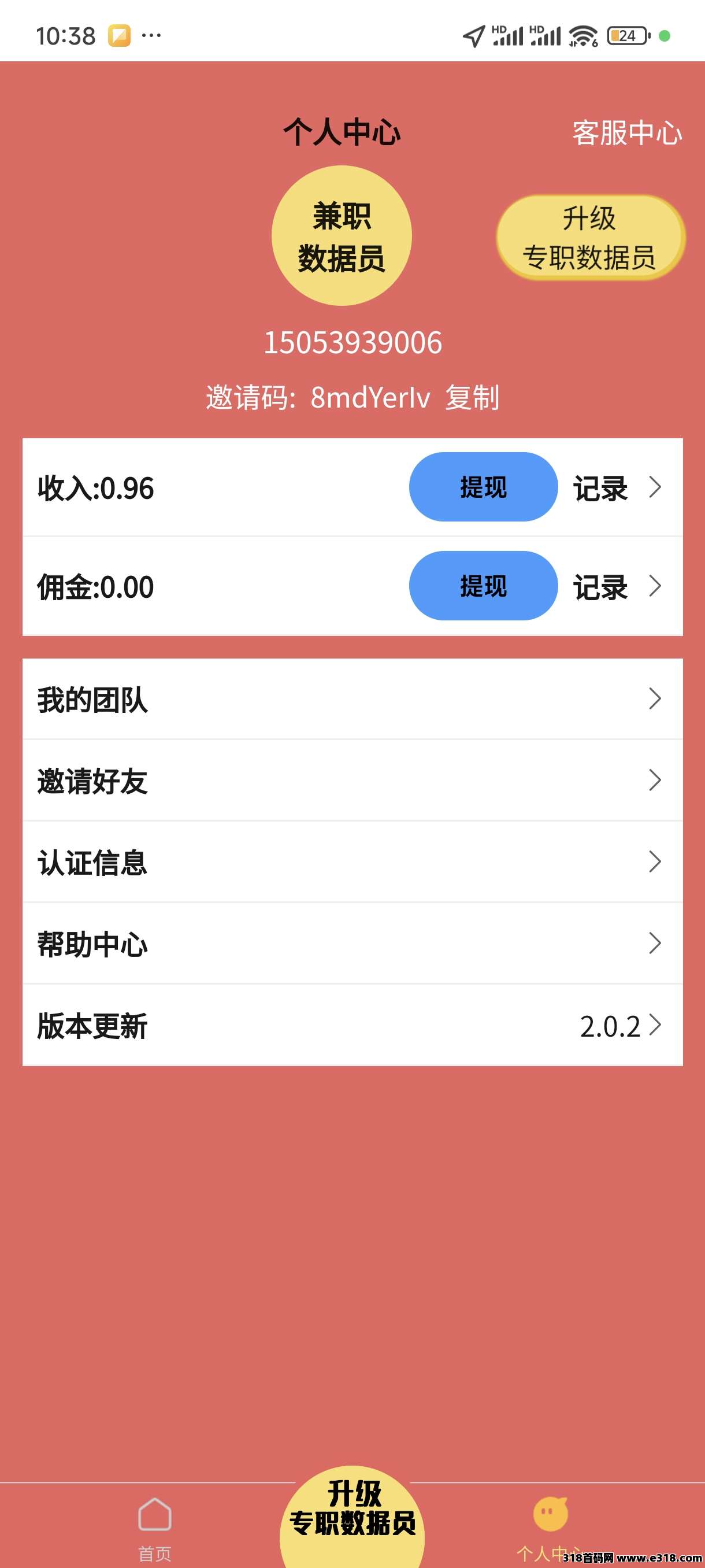705x1568 pixels.
Task: Switch to the 首页 tab
Action: 154,1529
